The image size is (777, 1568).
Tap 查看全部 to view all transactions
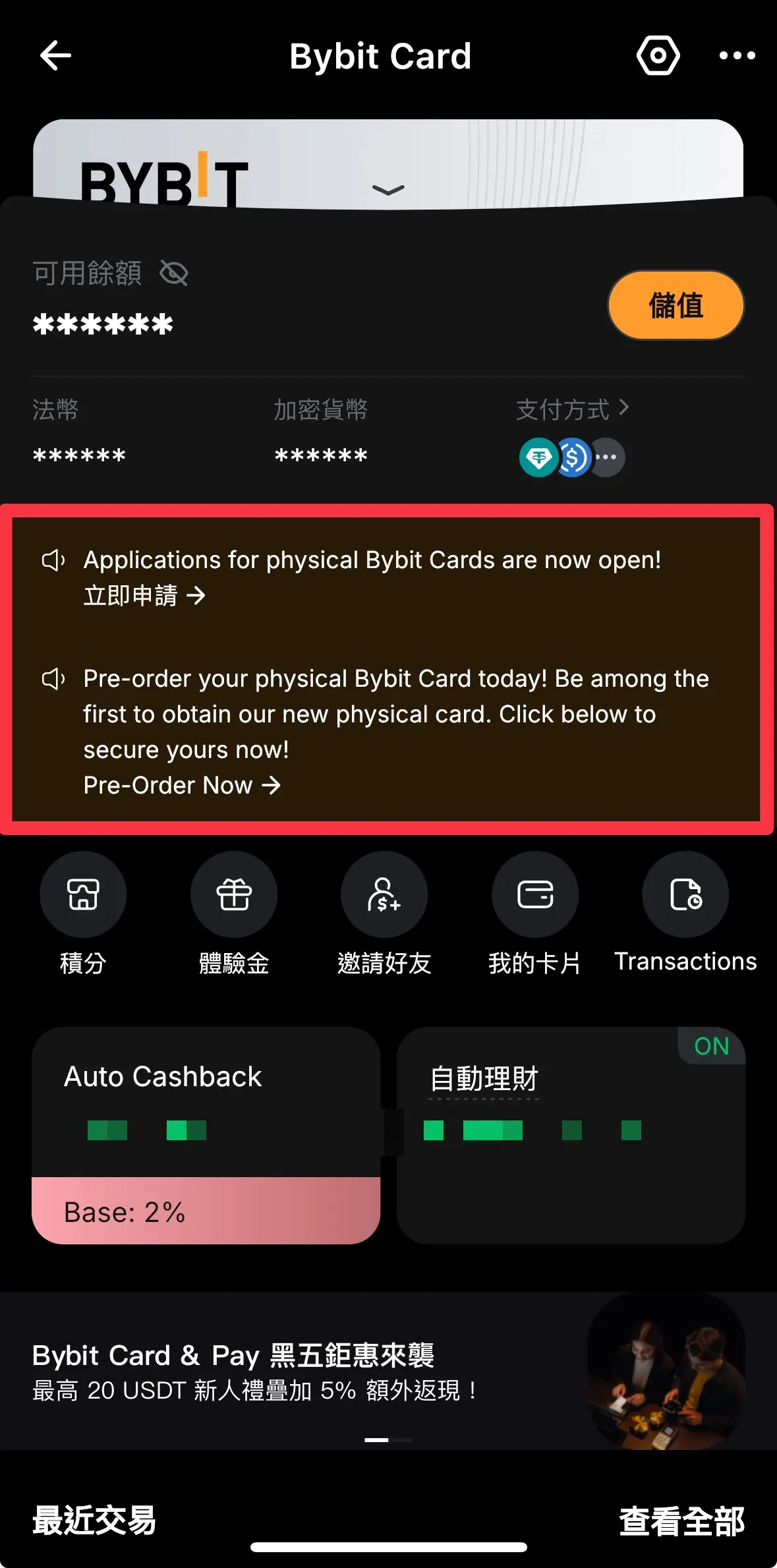click(x=681, y=1521)
